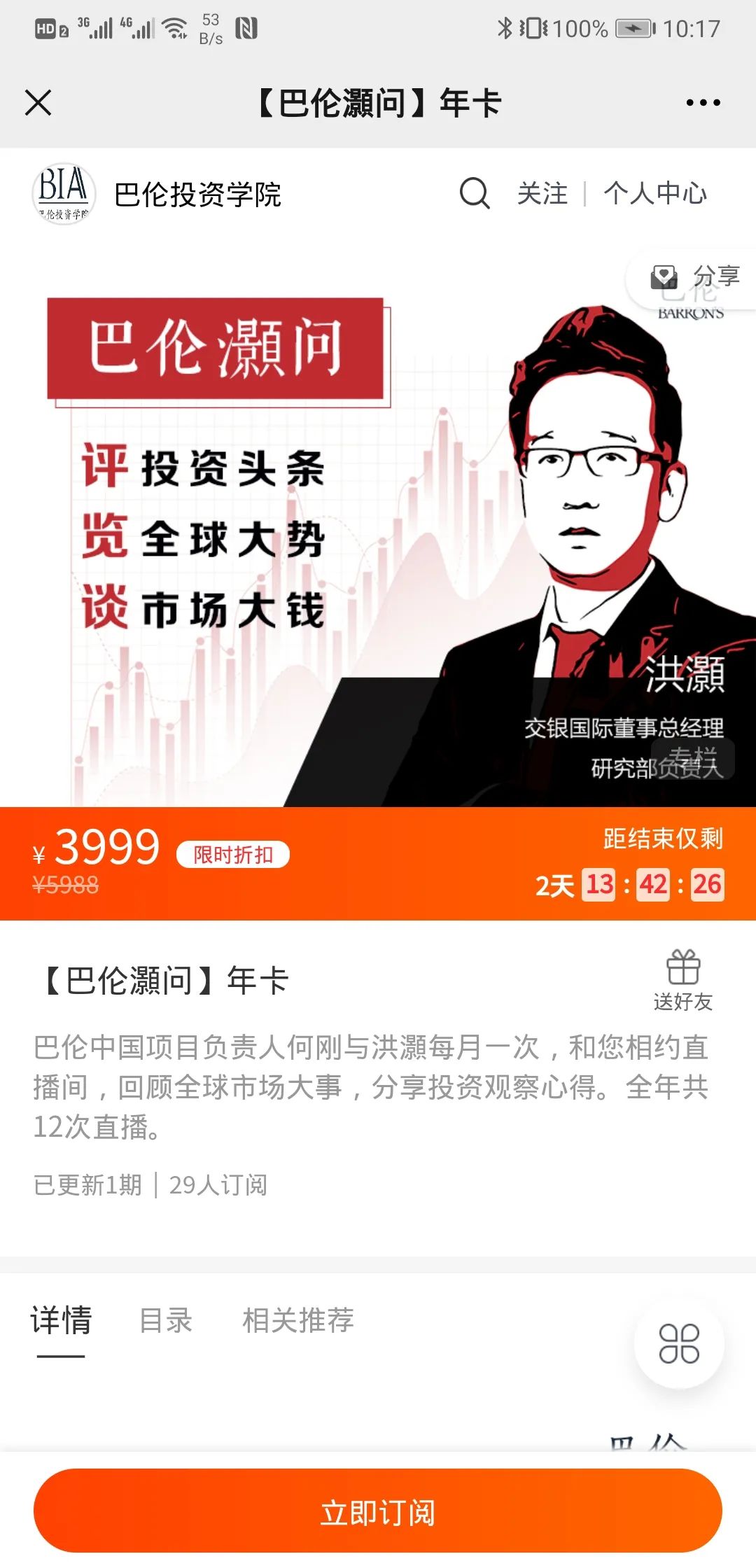The height and width of the screenshot is (1568, 756).
Task: Open the three-dot overflow menu
Action: [703, 103]
